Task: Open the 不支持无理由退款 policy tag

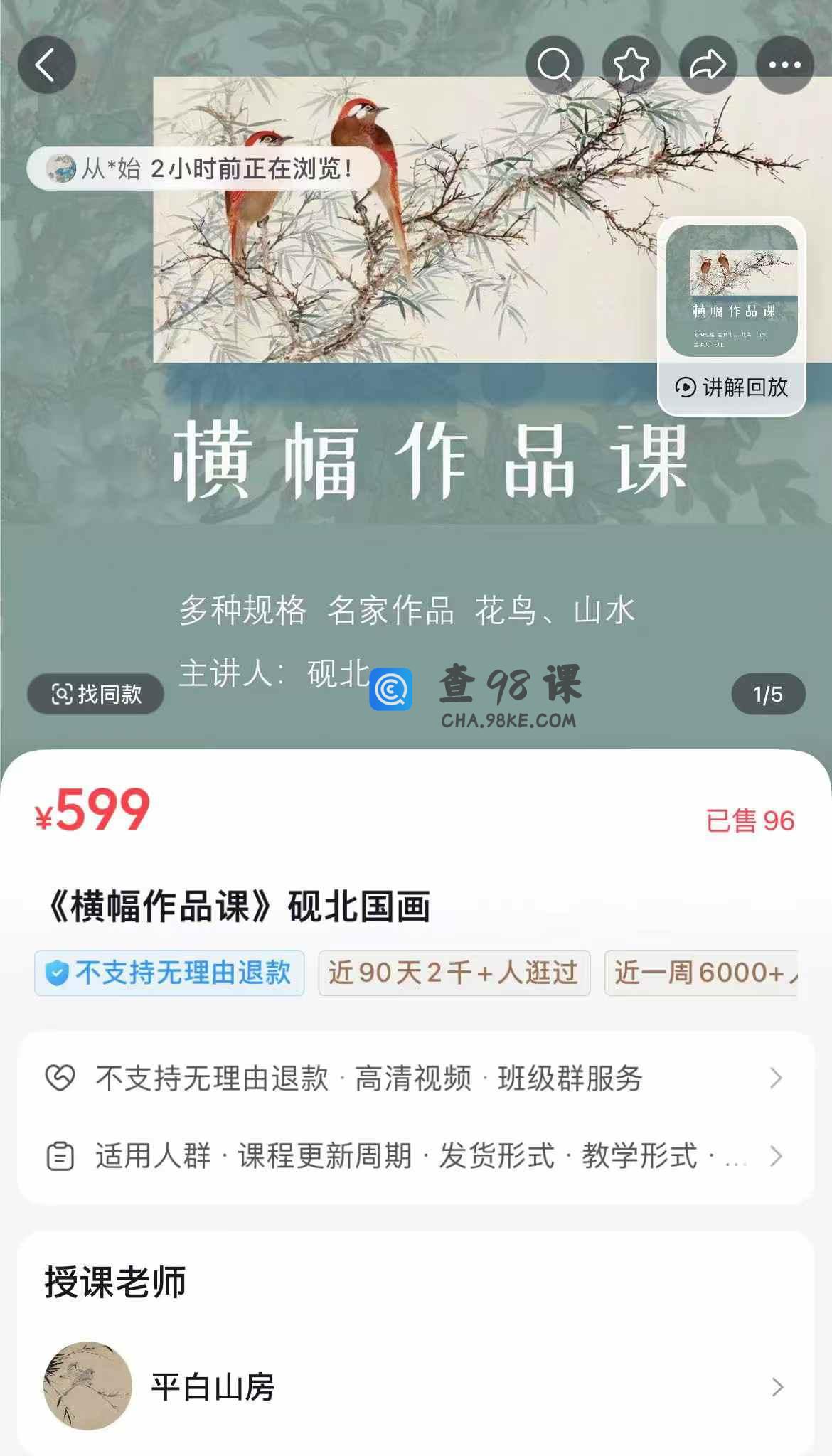Action: pos(169,973)
